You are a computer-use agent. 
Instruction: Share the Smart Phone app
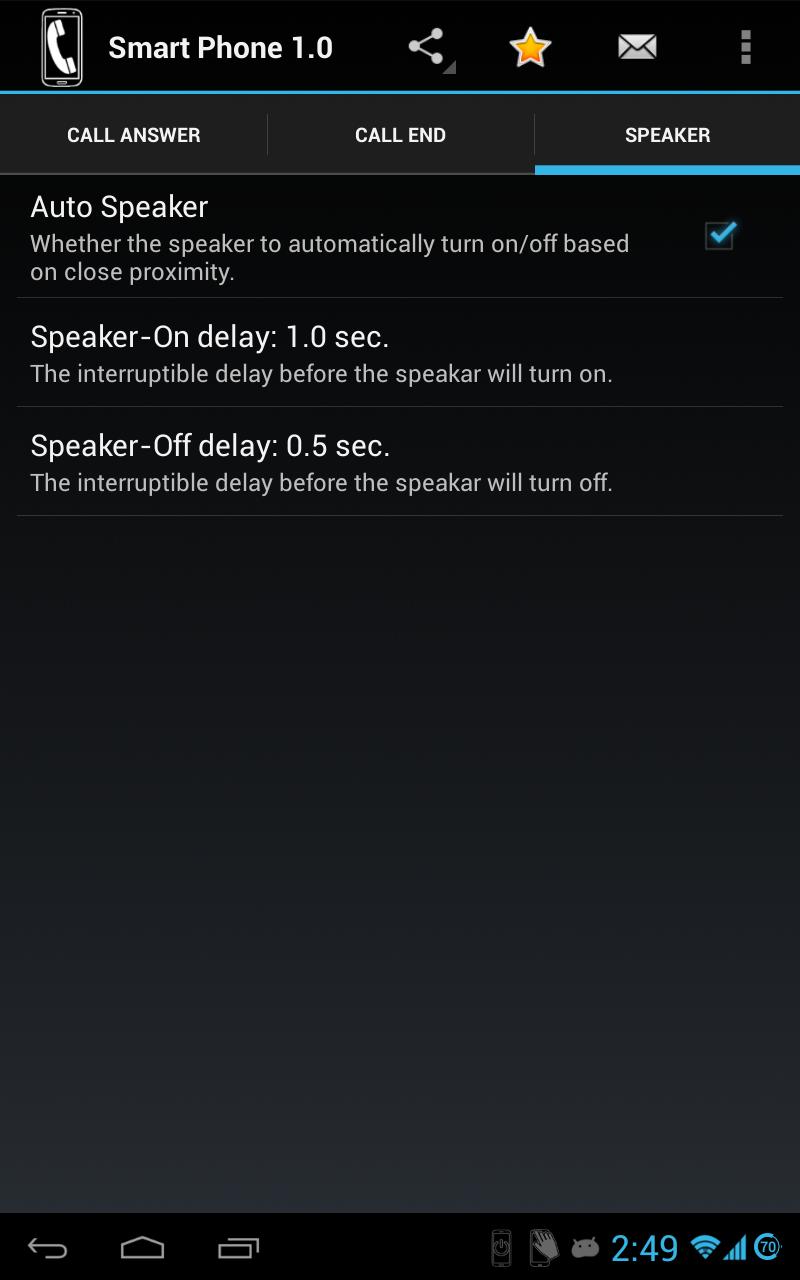pos(427,47)
